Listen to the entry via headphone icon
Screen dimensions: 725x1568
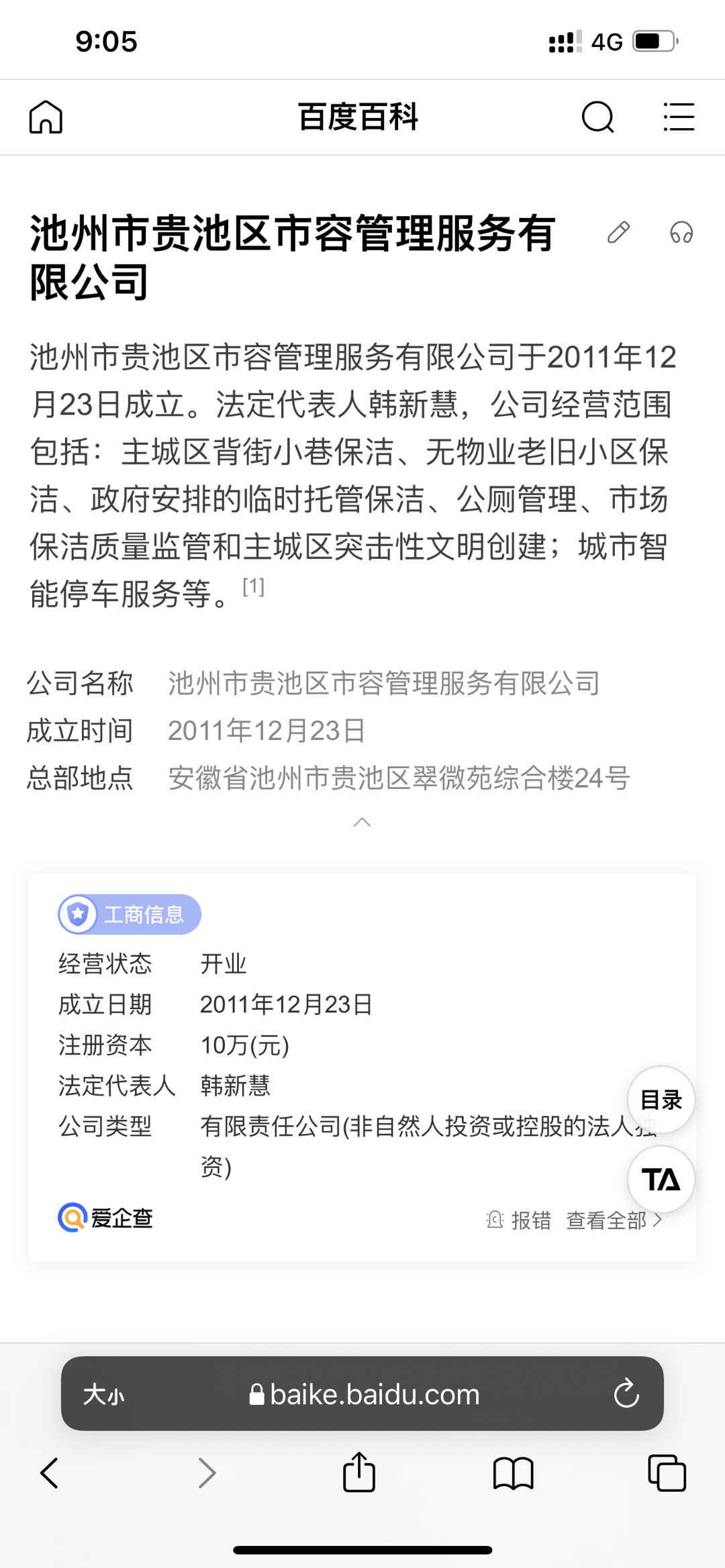[681, 232]
